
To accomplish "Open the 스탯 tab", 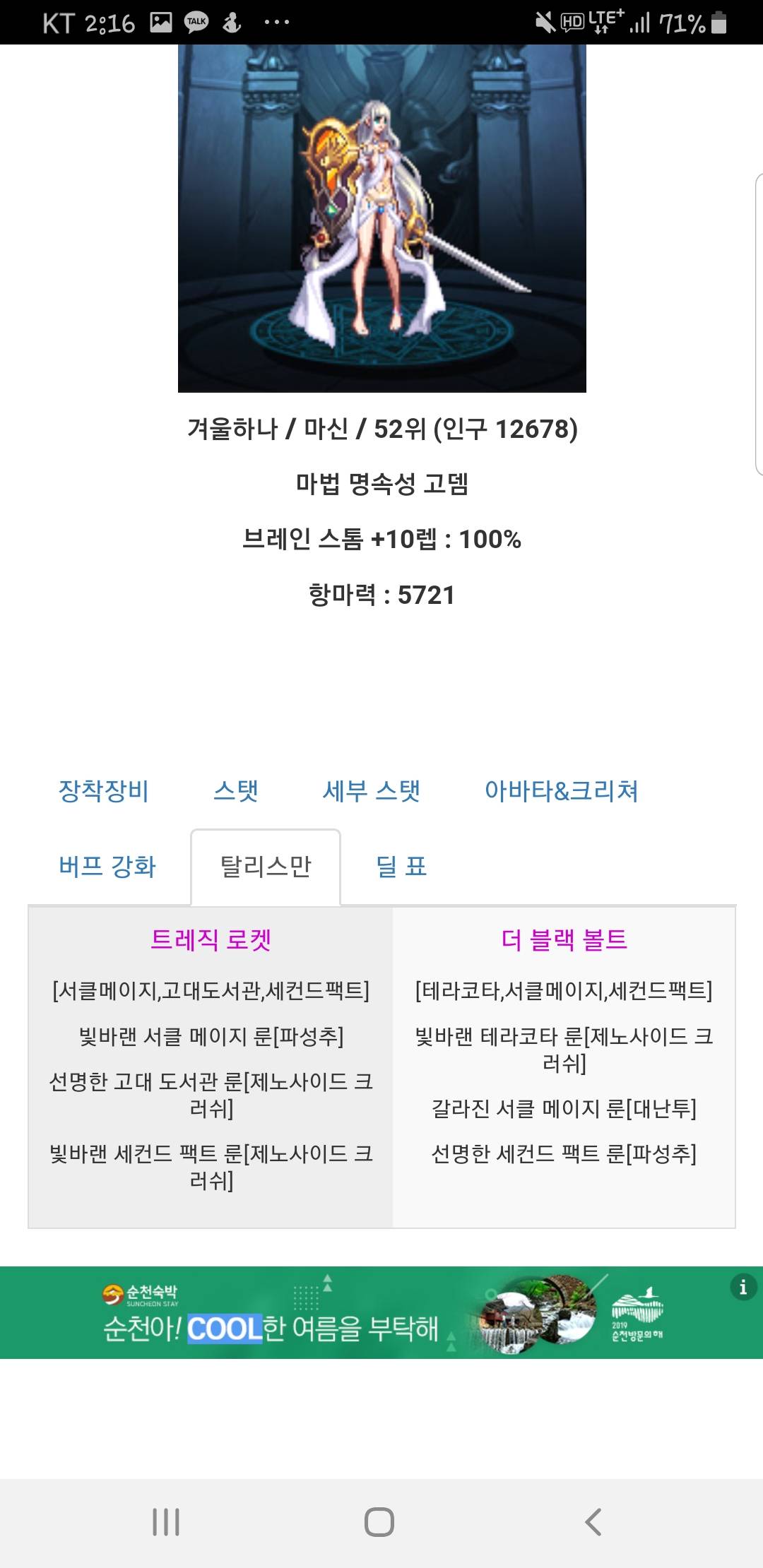I will click(236, 790).
